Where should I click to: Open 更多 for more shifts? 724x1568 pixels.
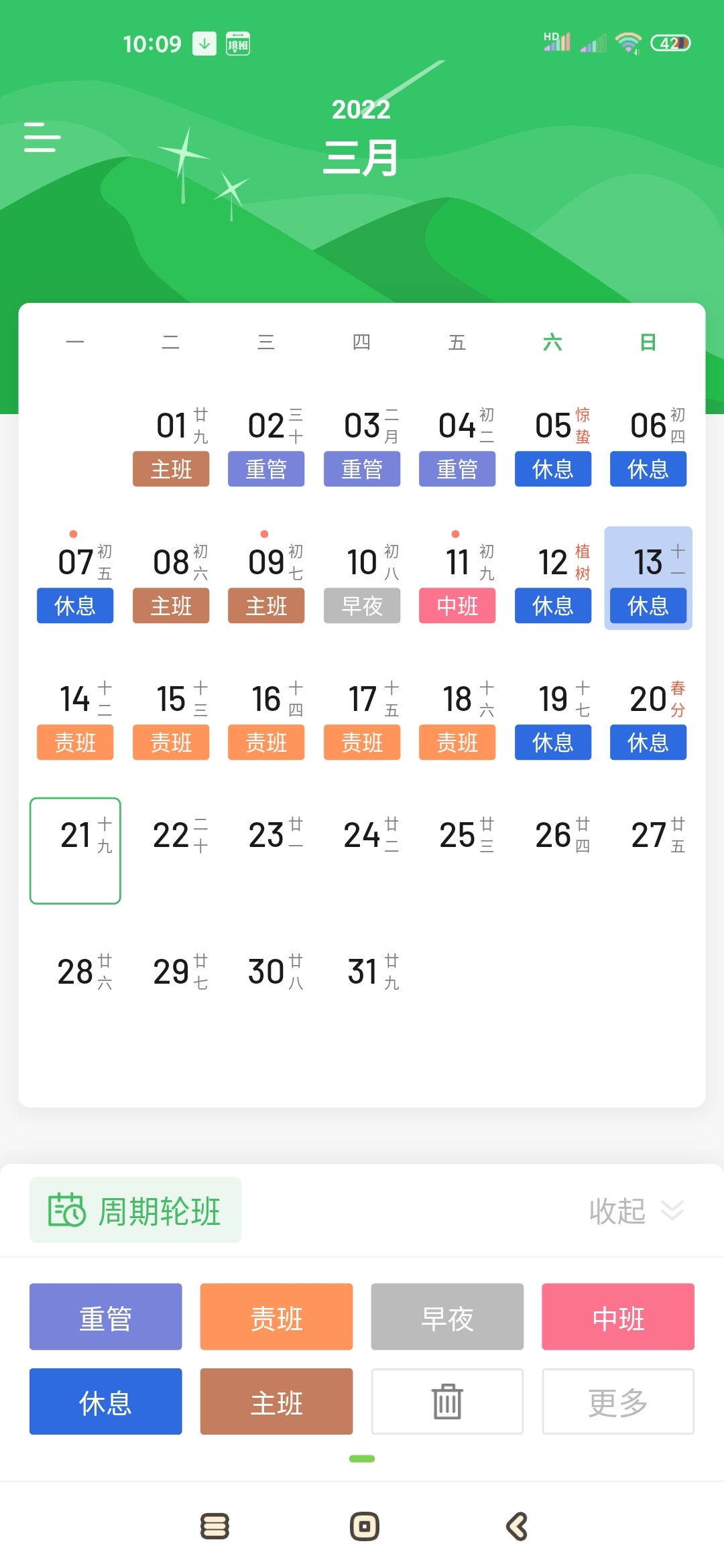click(618, 1401)
